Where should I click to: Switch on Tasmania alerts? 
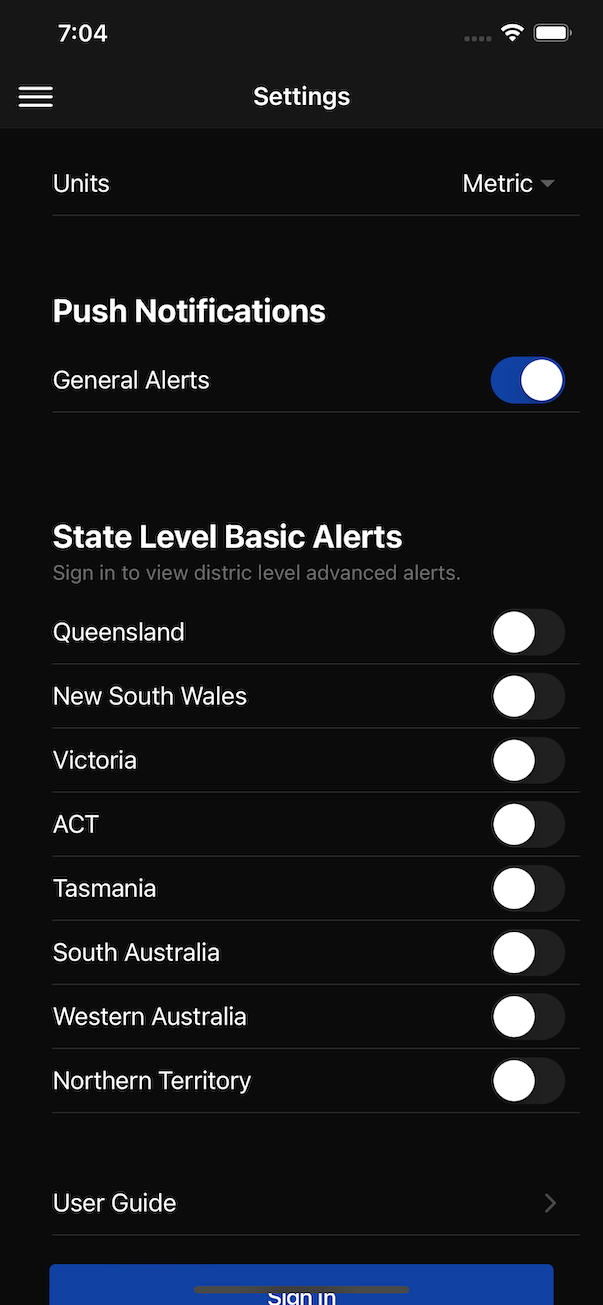[x=527, y=889]
